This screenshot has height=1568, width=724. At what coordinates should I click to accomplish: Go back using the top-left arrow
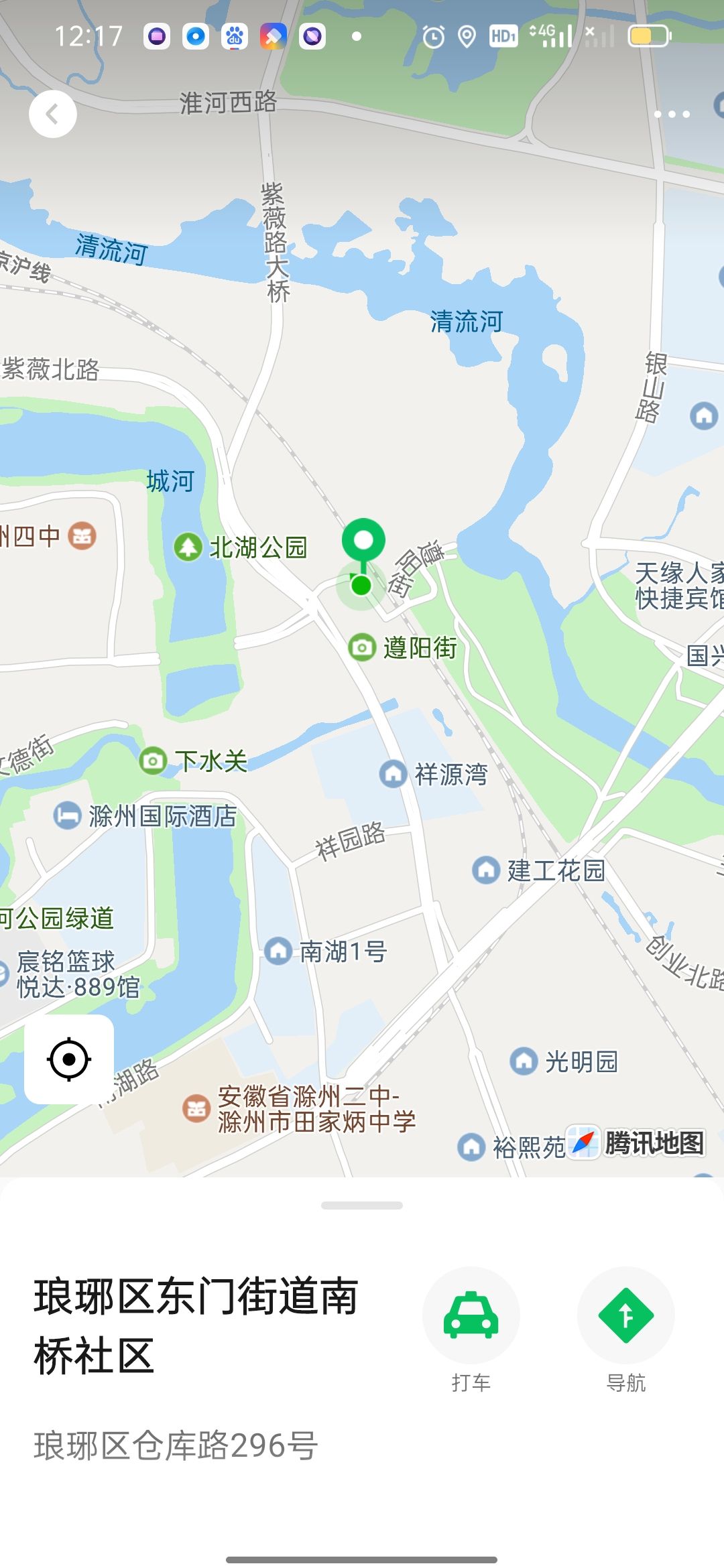click(52, 114)
